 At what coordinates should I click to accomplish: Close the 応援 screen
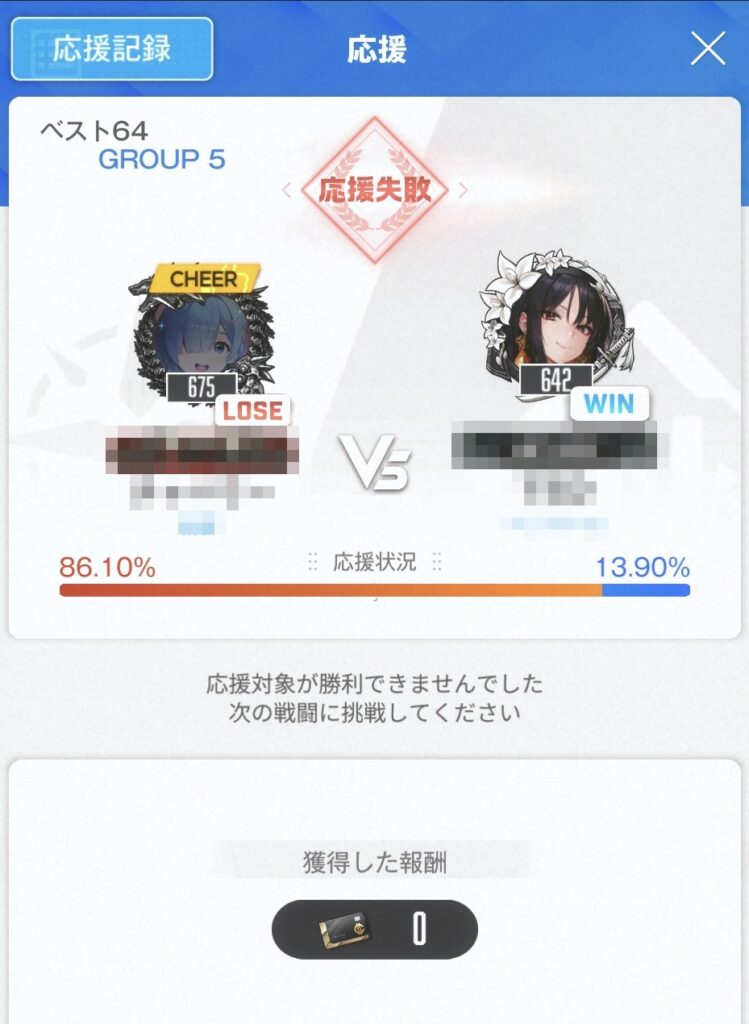tap(708, 48)
